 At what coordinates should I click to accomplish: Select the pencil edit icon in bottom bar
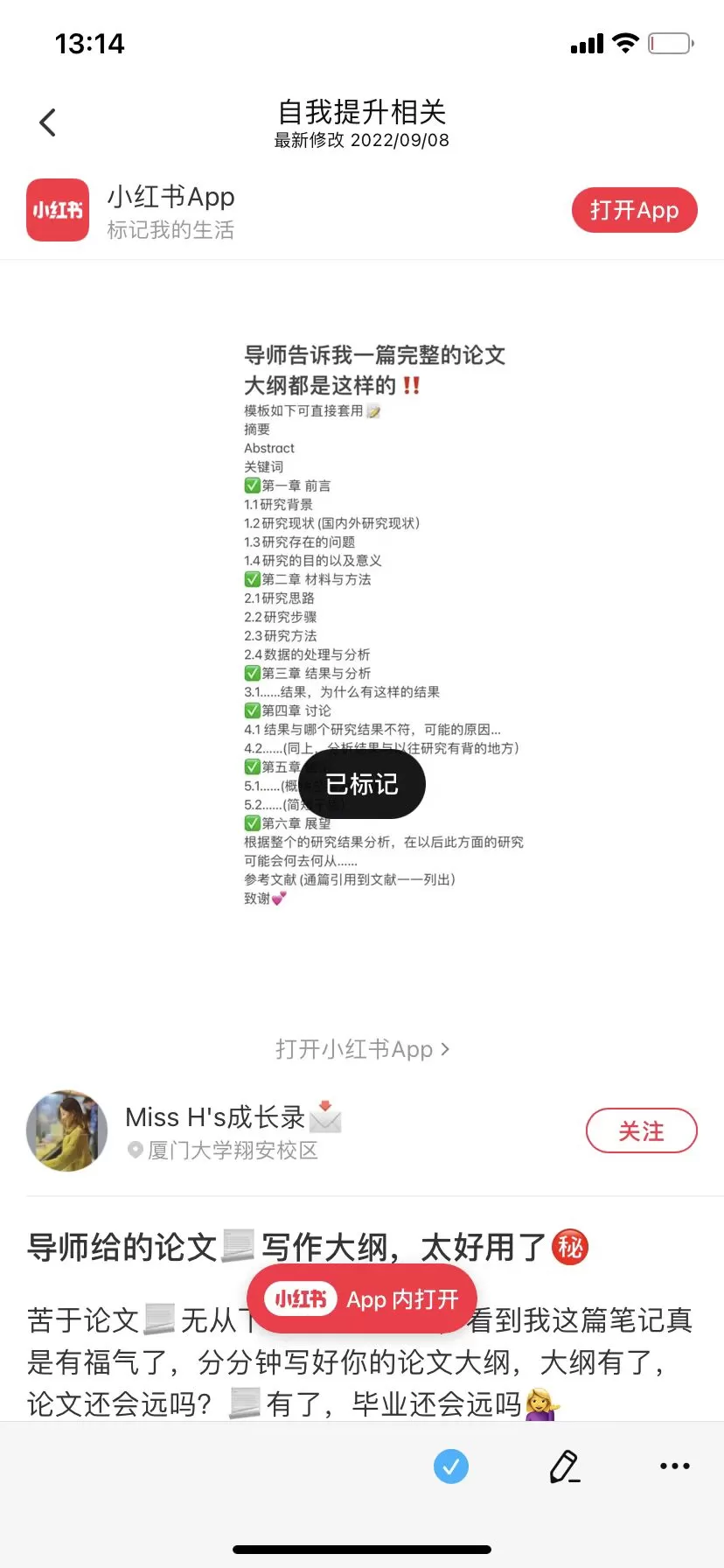[564, 1466]
